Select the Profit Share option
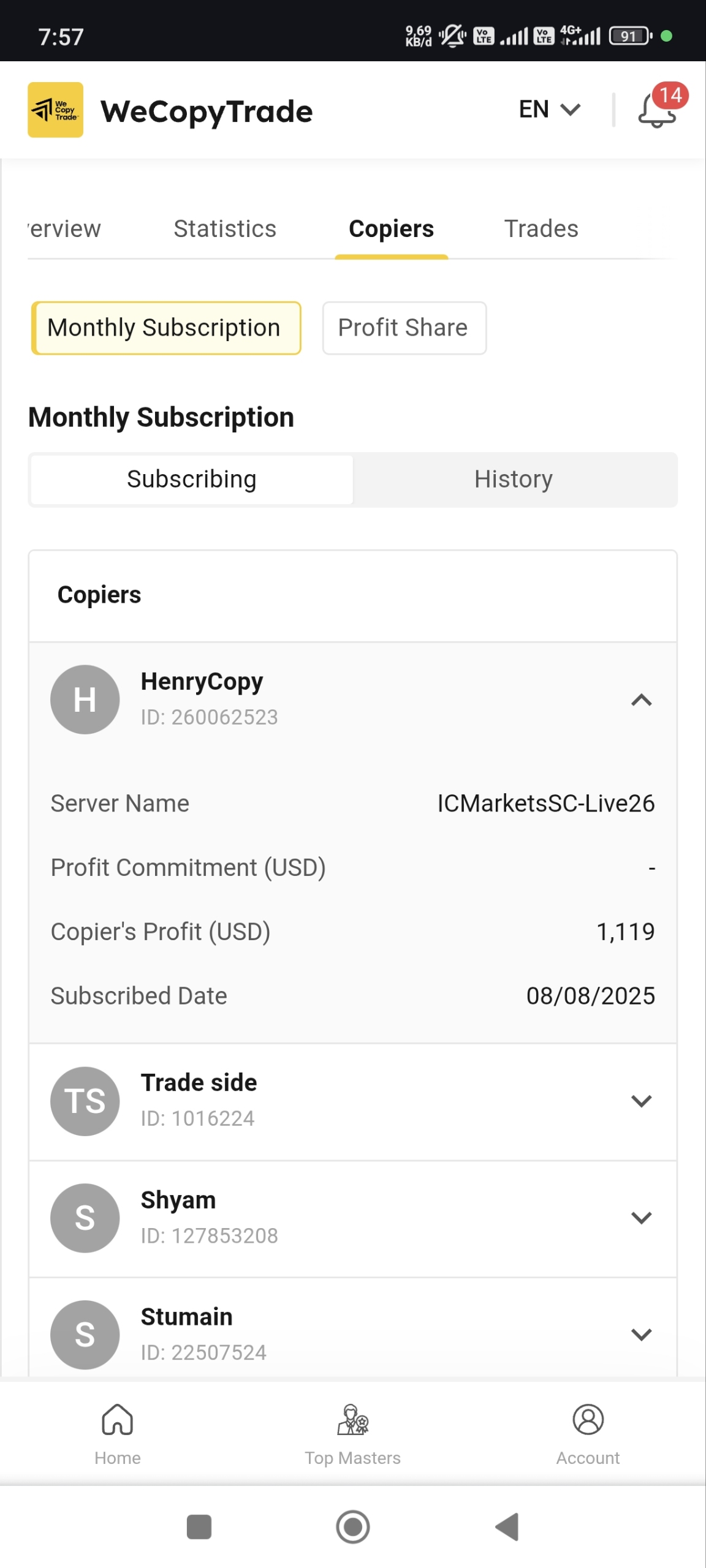706x1568 pixels. (404, 328)
